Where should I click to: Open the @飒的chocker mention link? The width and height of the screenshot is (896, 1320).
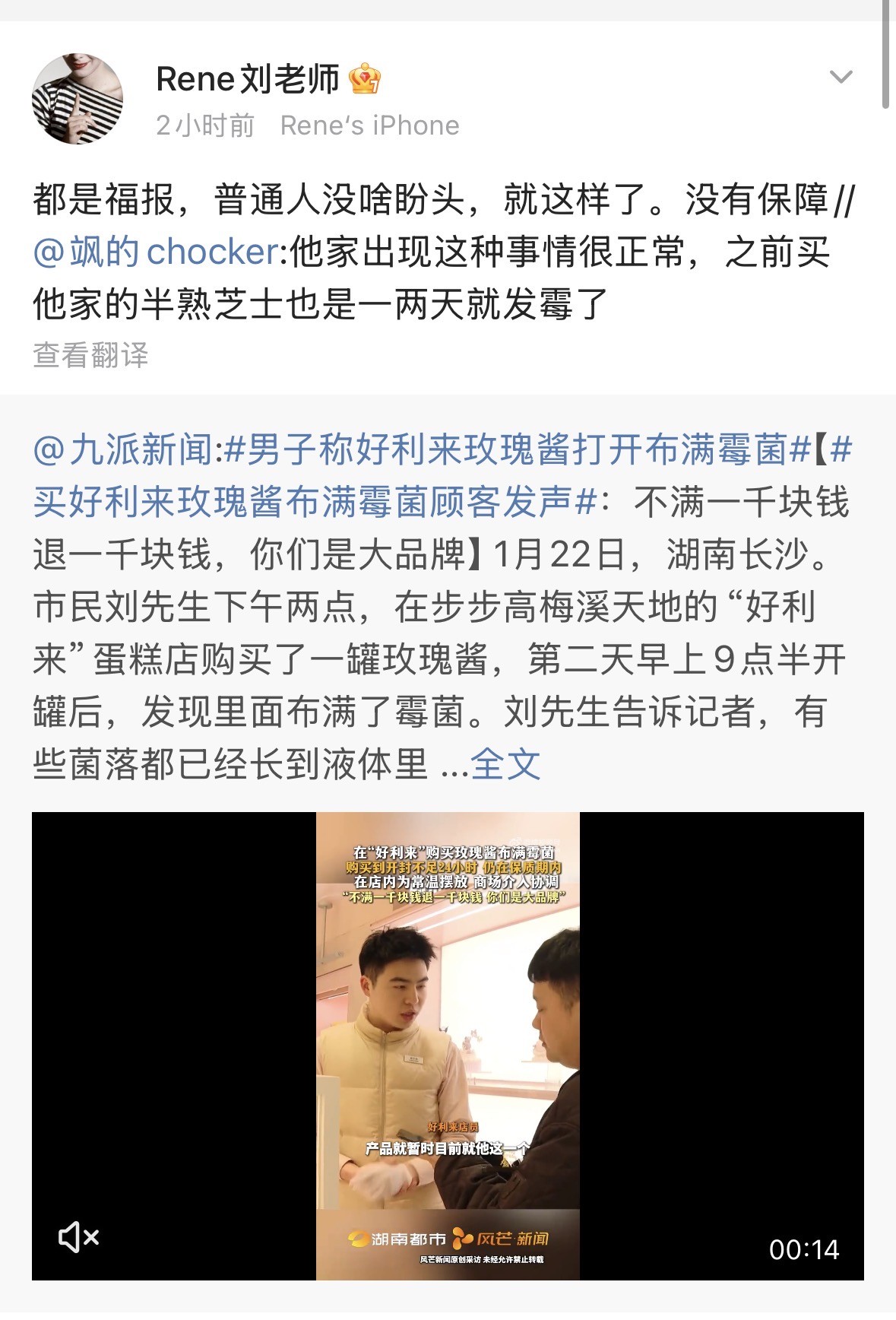tap(156, 252)
